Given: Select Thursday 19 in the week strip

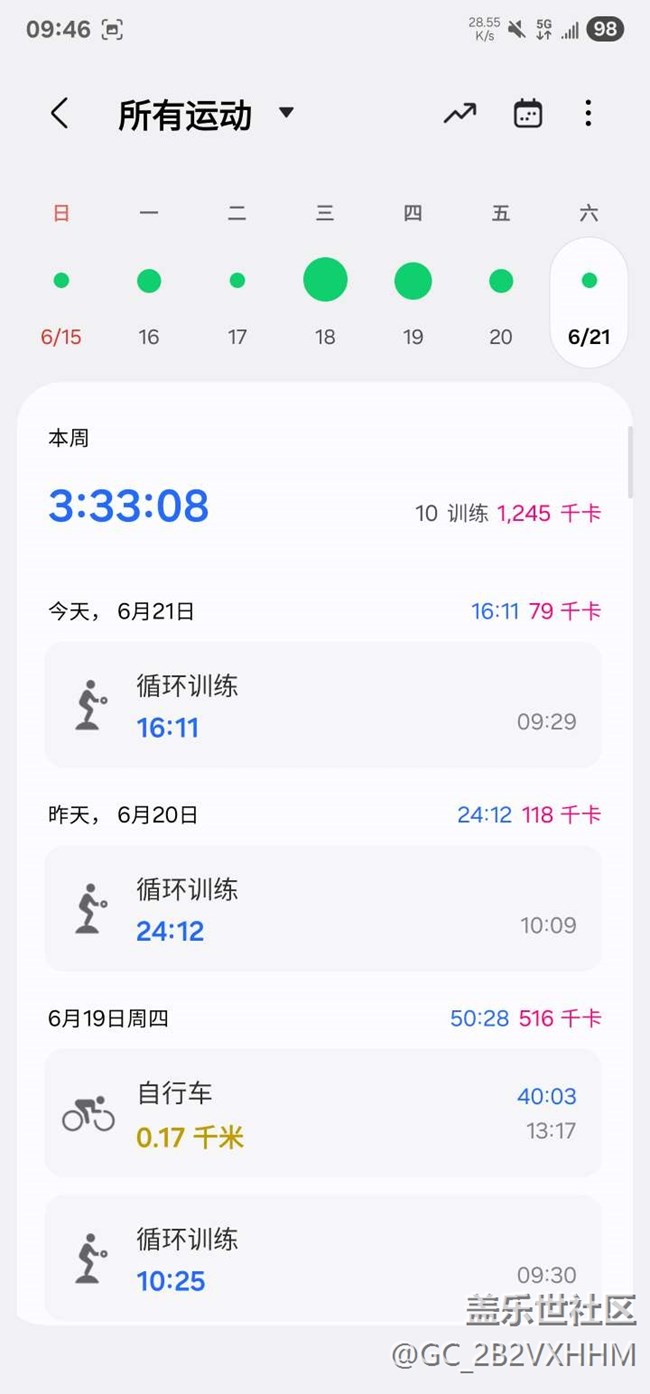Looking at the screenshot, I should pyautogui.click(x=413, y=281).
